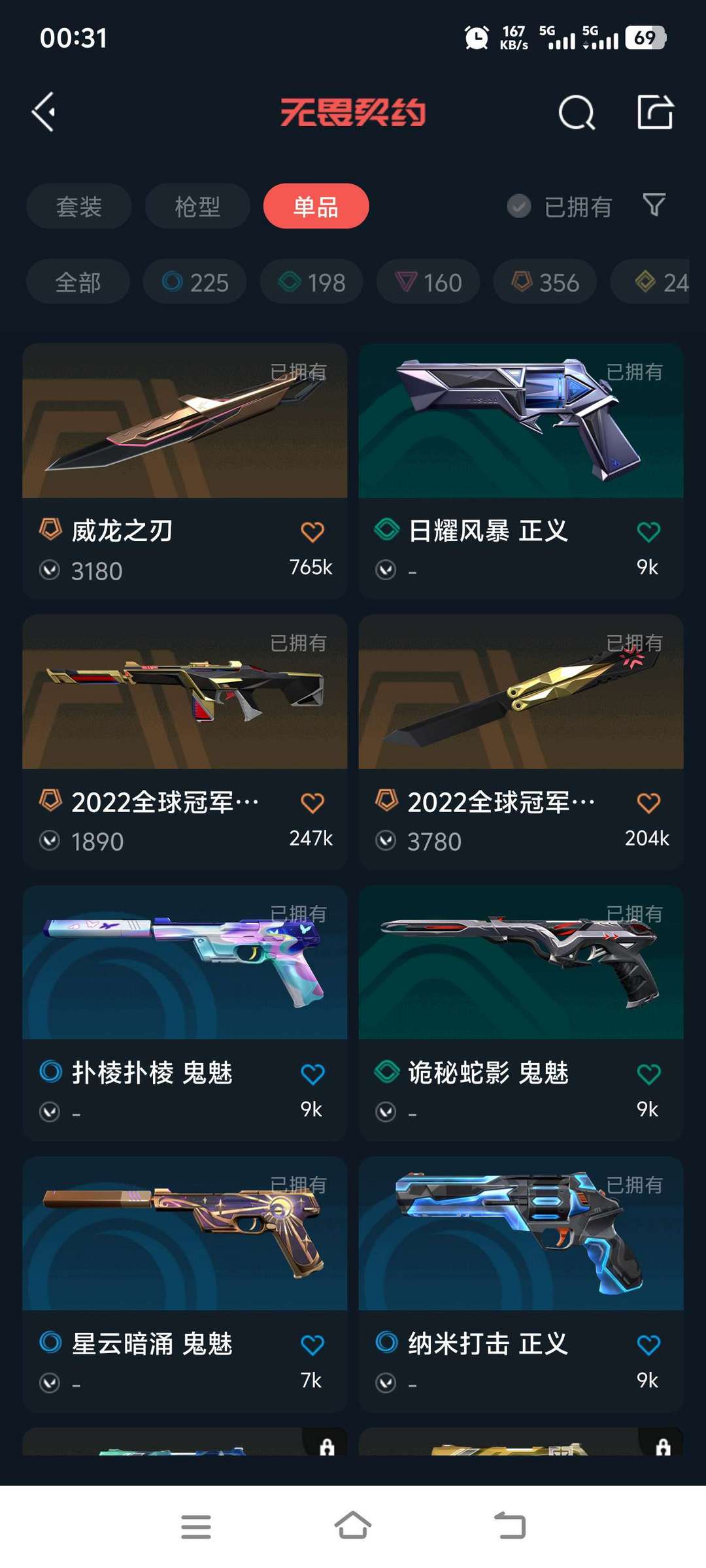Viewport: 706px width, 1568px height.
Task: Filter by the 198 tier chip
Action: point(312,282)
